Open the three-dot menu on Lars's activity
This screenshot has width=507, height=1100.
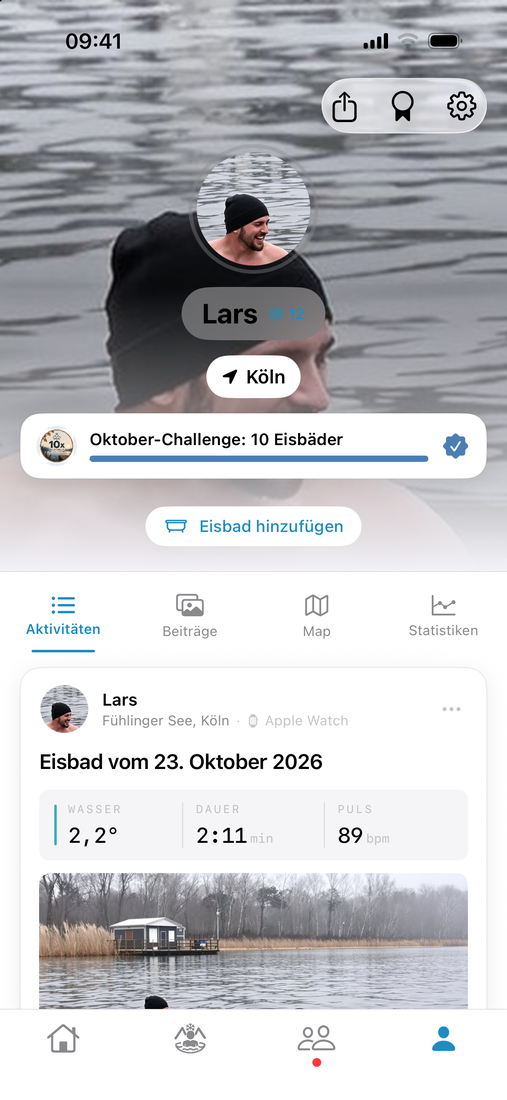click(452, 709)
